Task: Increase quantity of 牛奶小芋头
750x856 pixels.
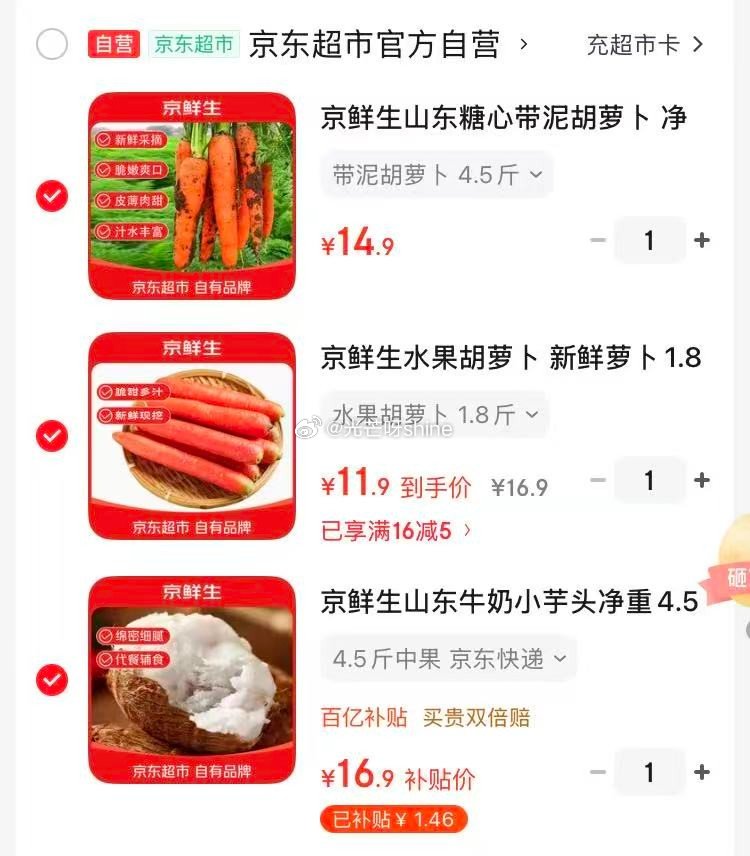Action: [x=700, y=773]
